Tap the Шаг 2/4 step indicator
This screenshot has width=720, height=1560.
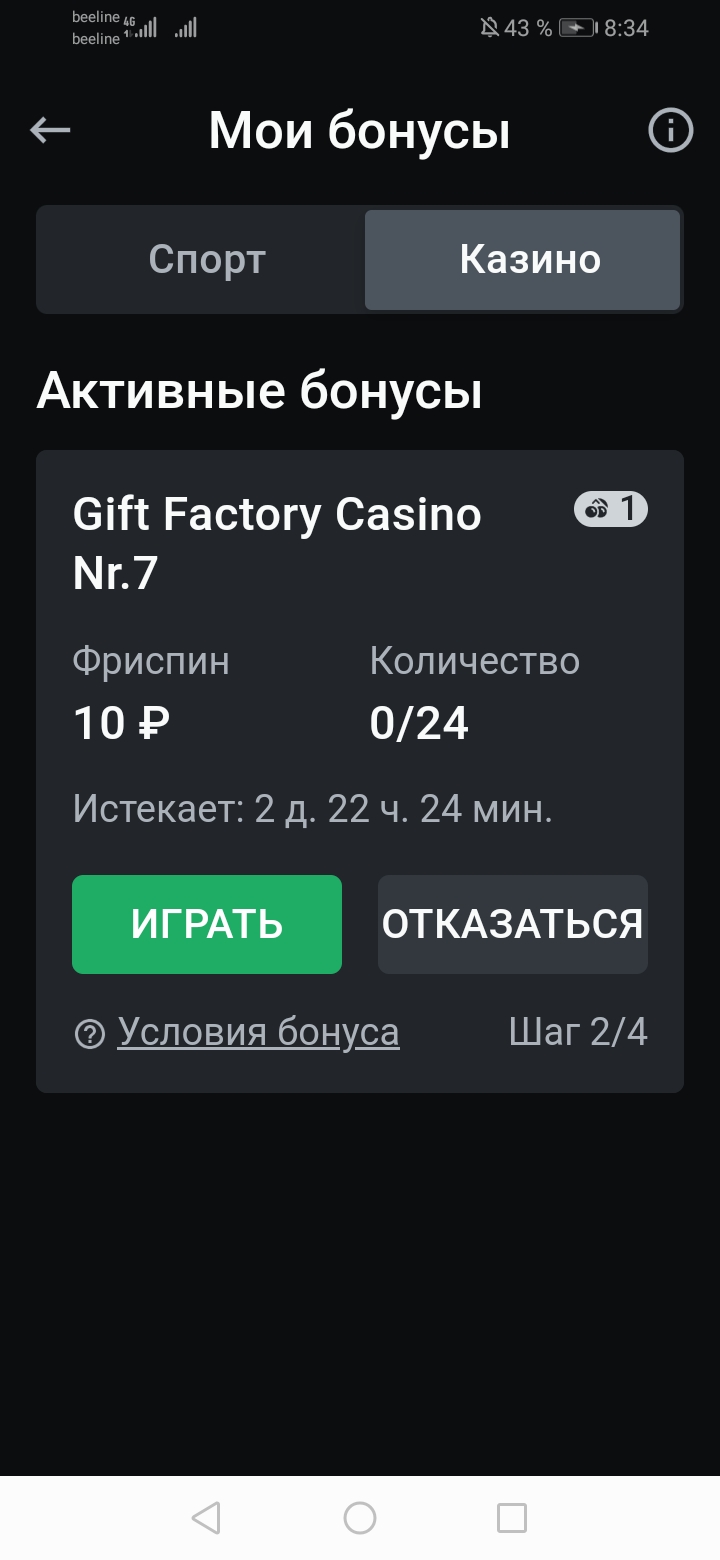pyautogui.click(x=578, y=1031)
